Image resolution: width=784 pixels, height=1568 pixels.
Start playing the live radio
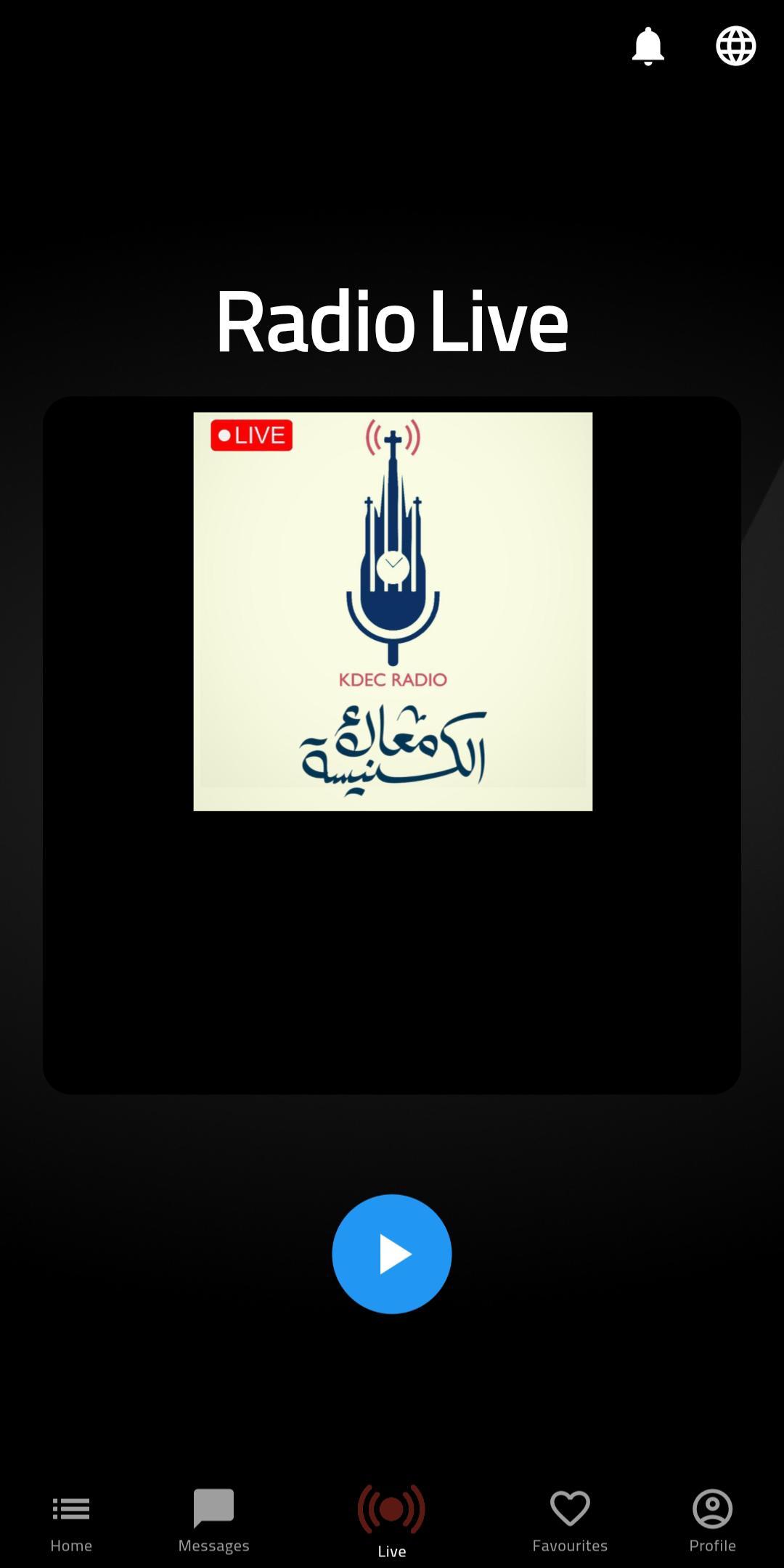(392, 1254)
